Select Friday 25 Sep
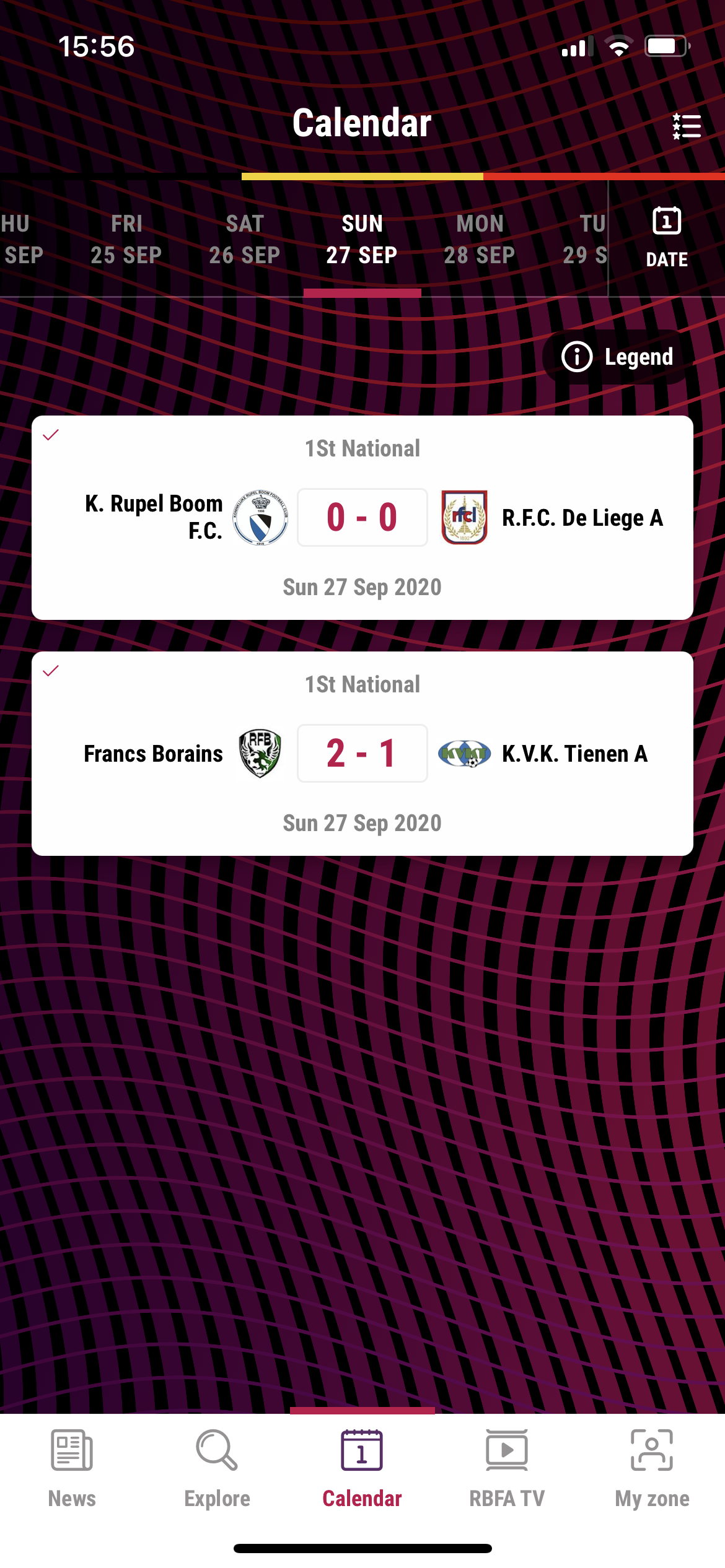Image resolution: width=725 pixels, height=1568 pixels. point(126,240)
